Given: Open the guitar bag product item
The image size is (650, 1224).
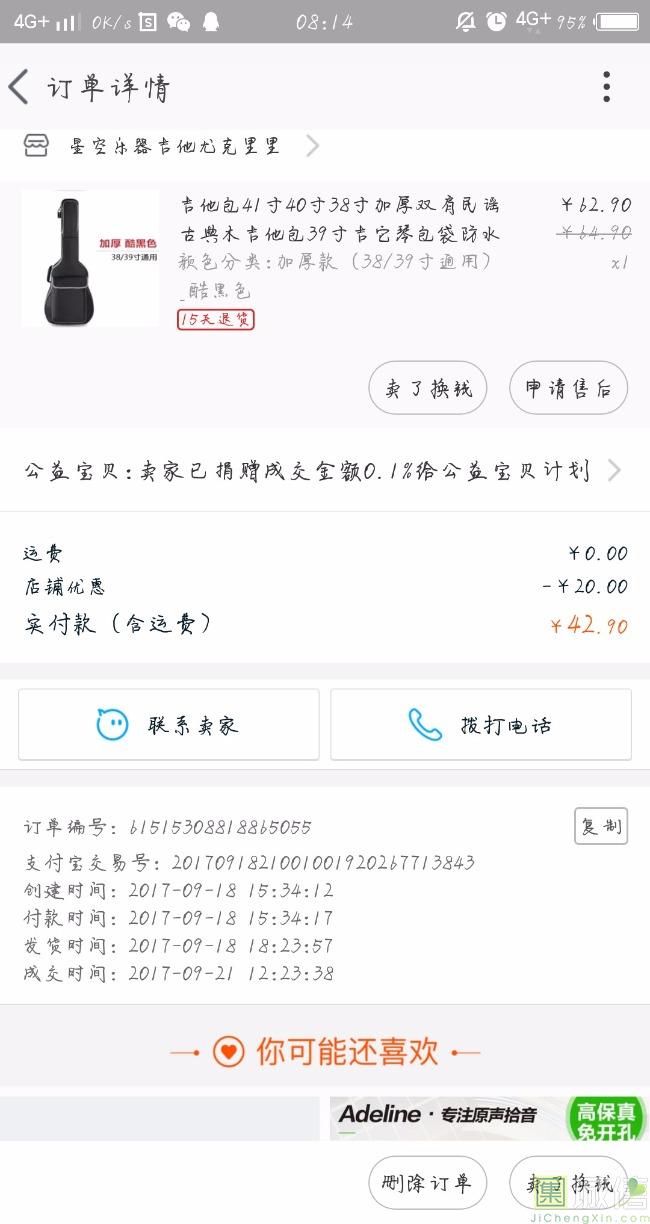Looking at the screenshot, I should point(340,235).
